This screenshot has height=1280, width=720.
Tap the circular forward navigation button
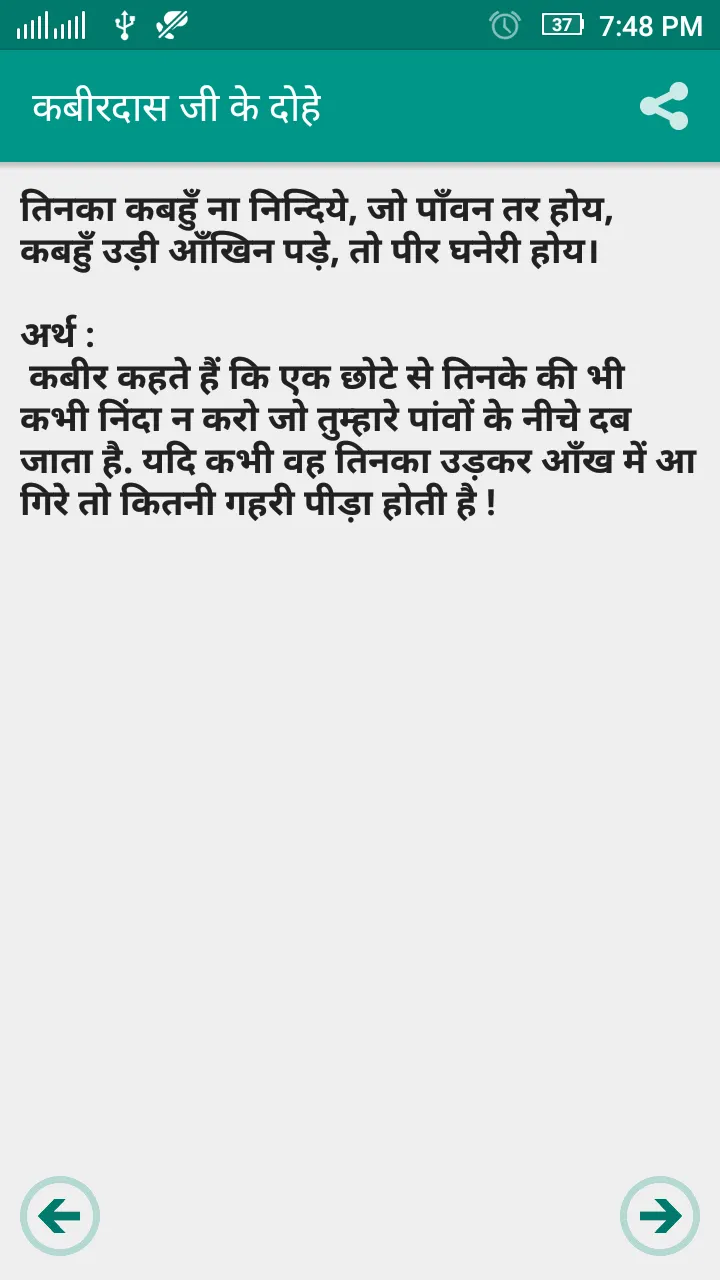(x=658, y=1216)
